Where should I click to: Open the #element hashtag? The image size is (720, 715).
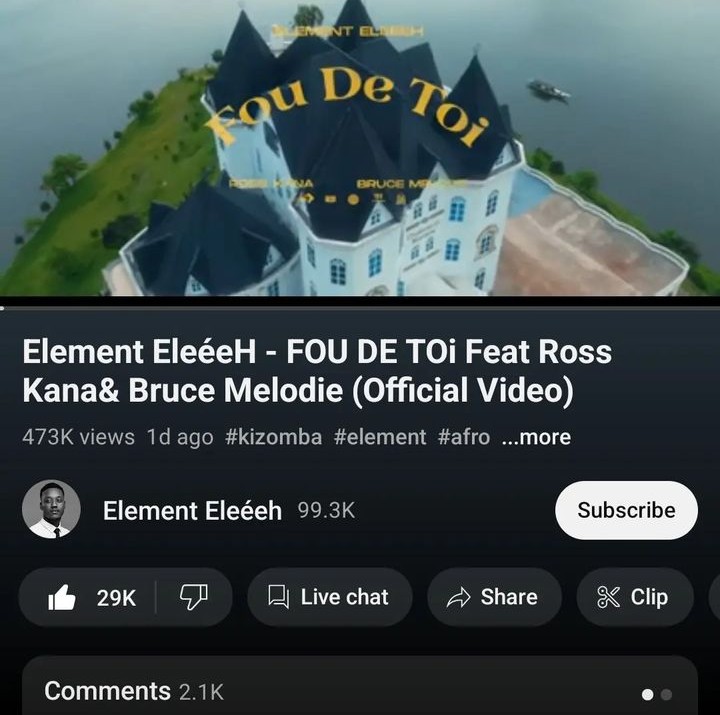pyautogui.click(x=380, y=437)
